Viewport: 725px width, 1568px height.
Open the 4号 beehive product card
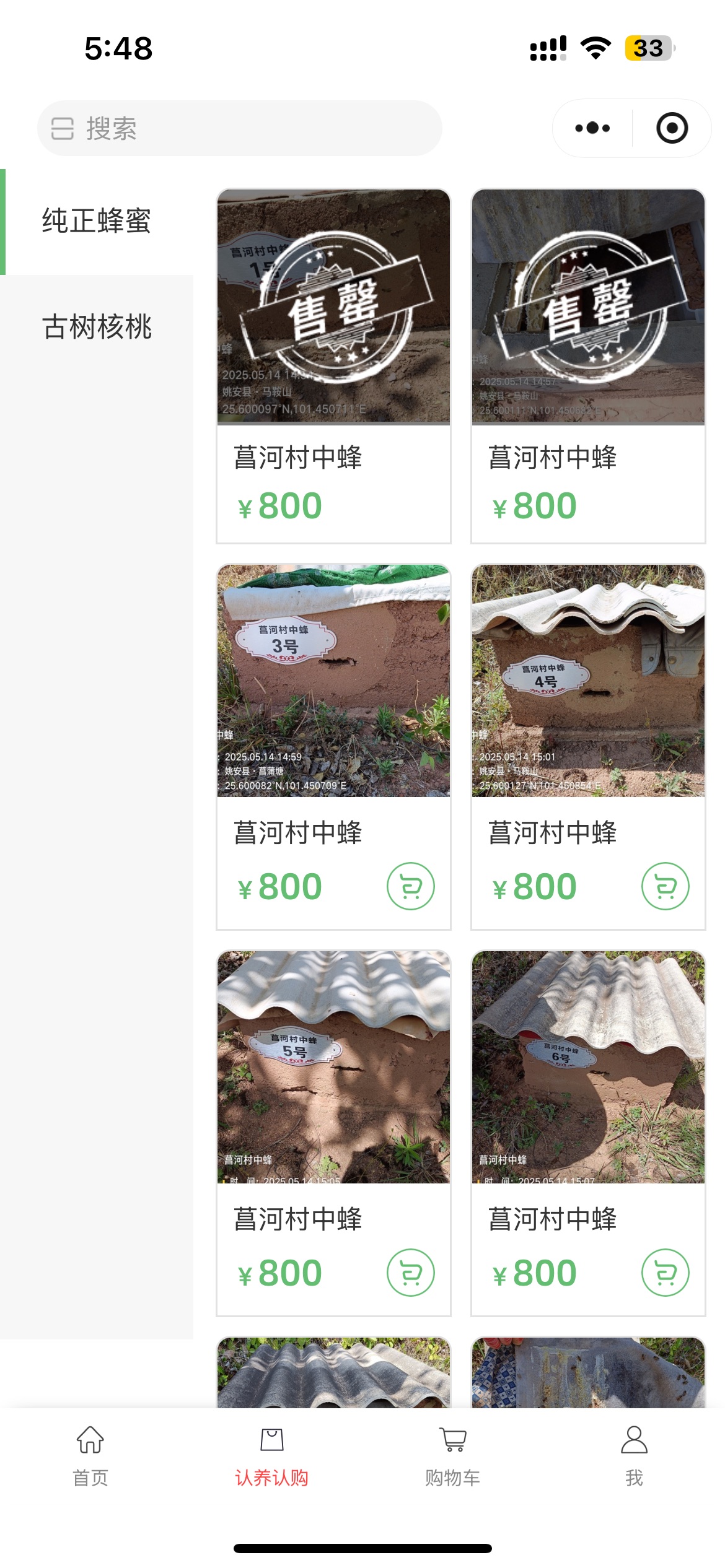(588, 681)
